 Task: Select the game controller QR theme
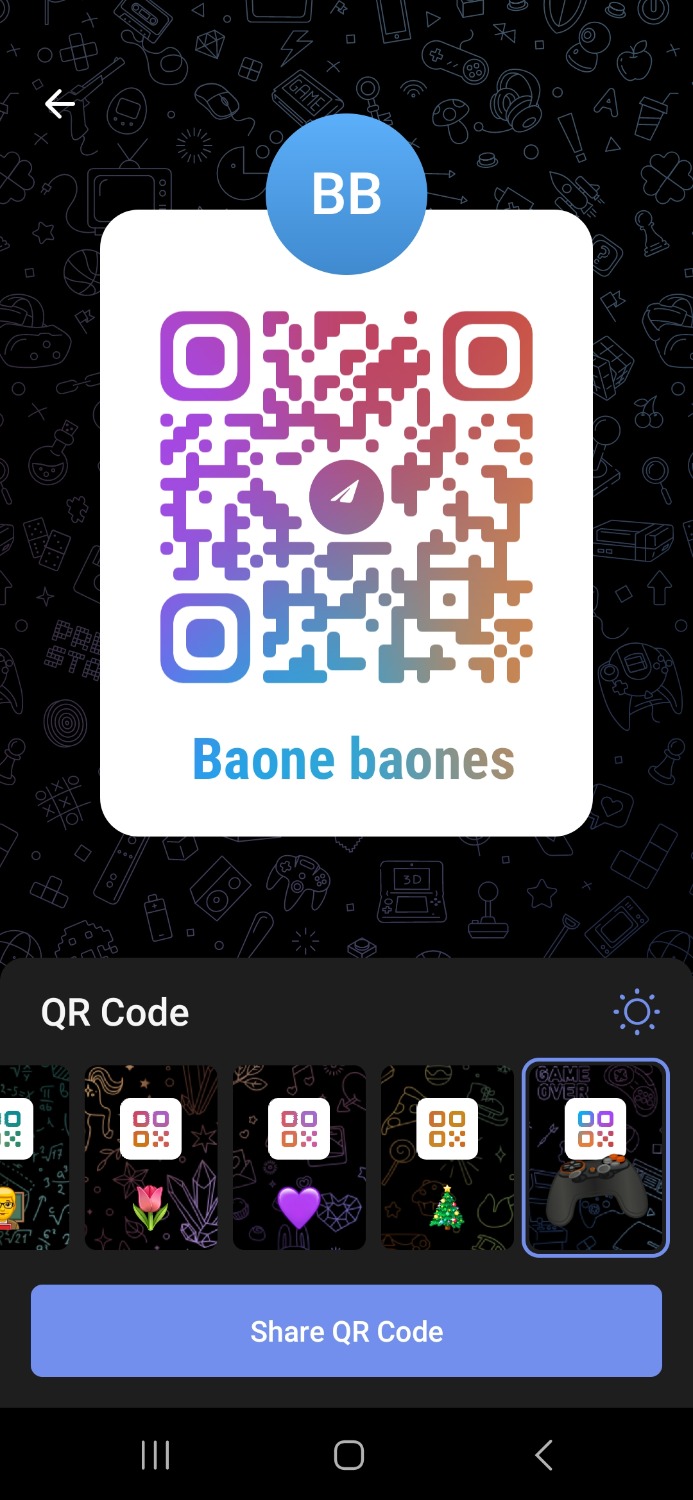click(x=595, y=1157)
